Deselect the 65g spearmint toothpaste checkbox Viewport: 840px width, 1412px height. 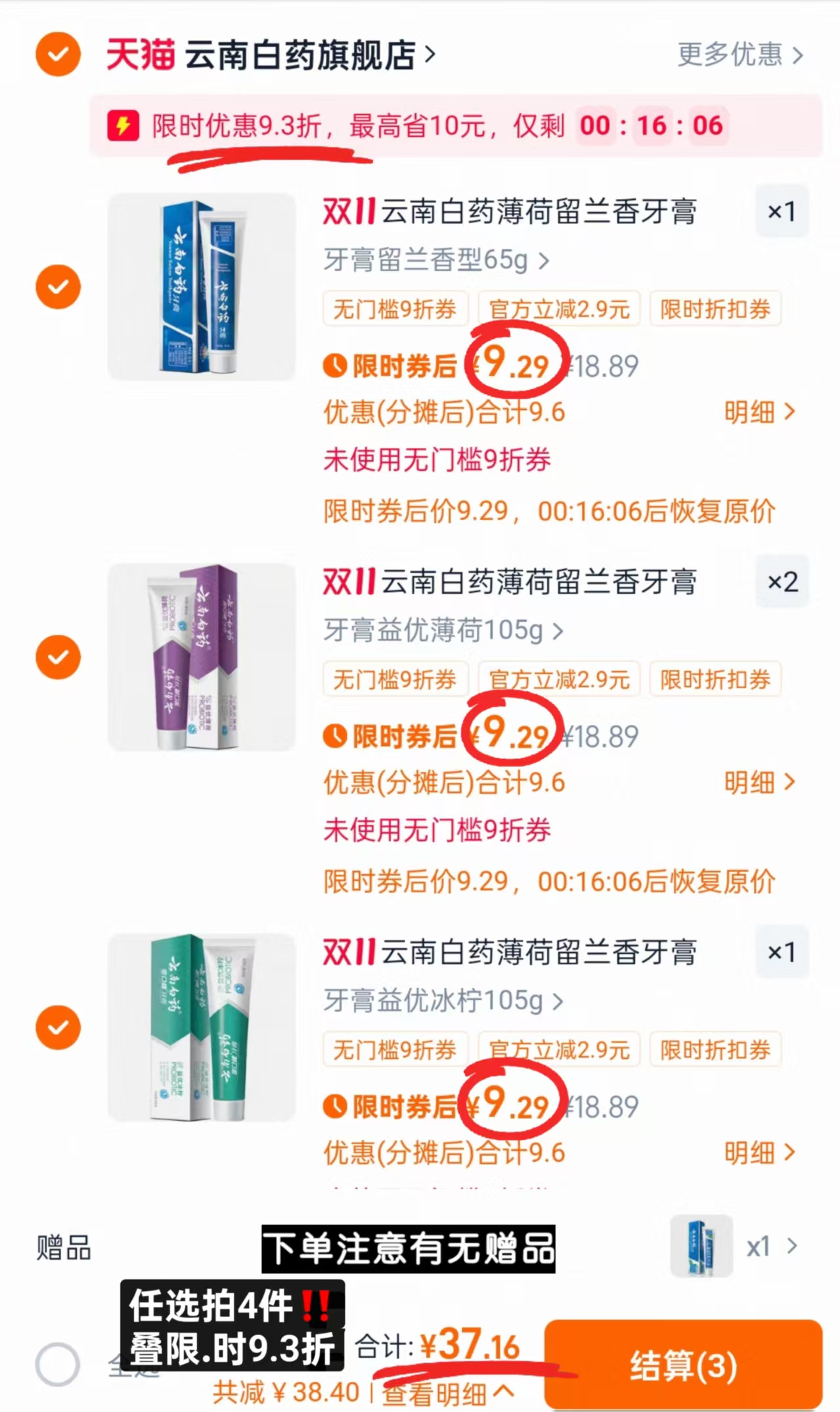(58, 286)
